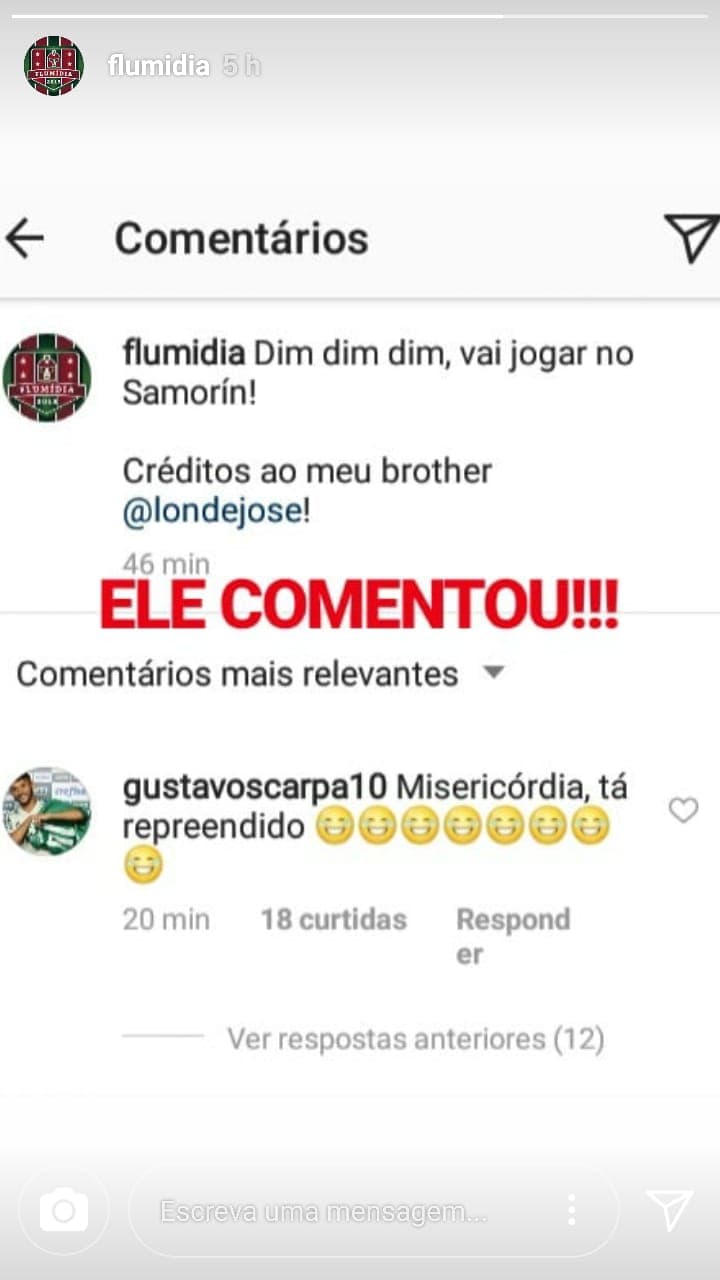Image resolution: width=720 pixels, height=1280 pixels.
Task: Open the story's three-dot options menu
Action: pyautogui.click(x=571, y=1211)
